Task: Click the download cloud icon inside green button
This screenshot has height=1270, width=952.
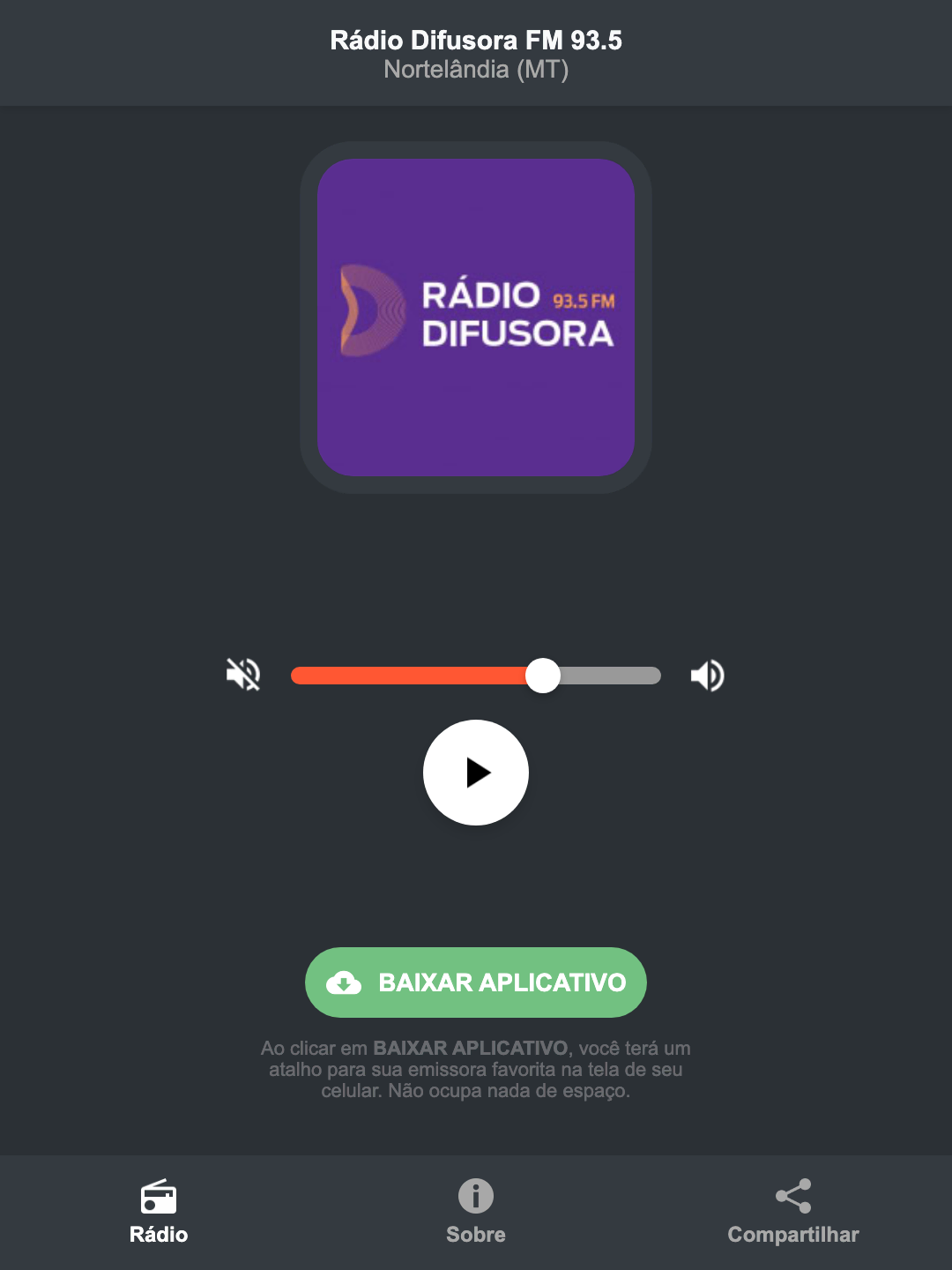Action: pos(346,982)
